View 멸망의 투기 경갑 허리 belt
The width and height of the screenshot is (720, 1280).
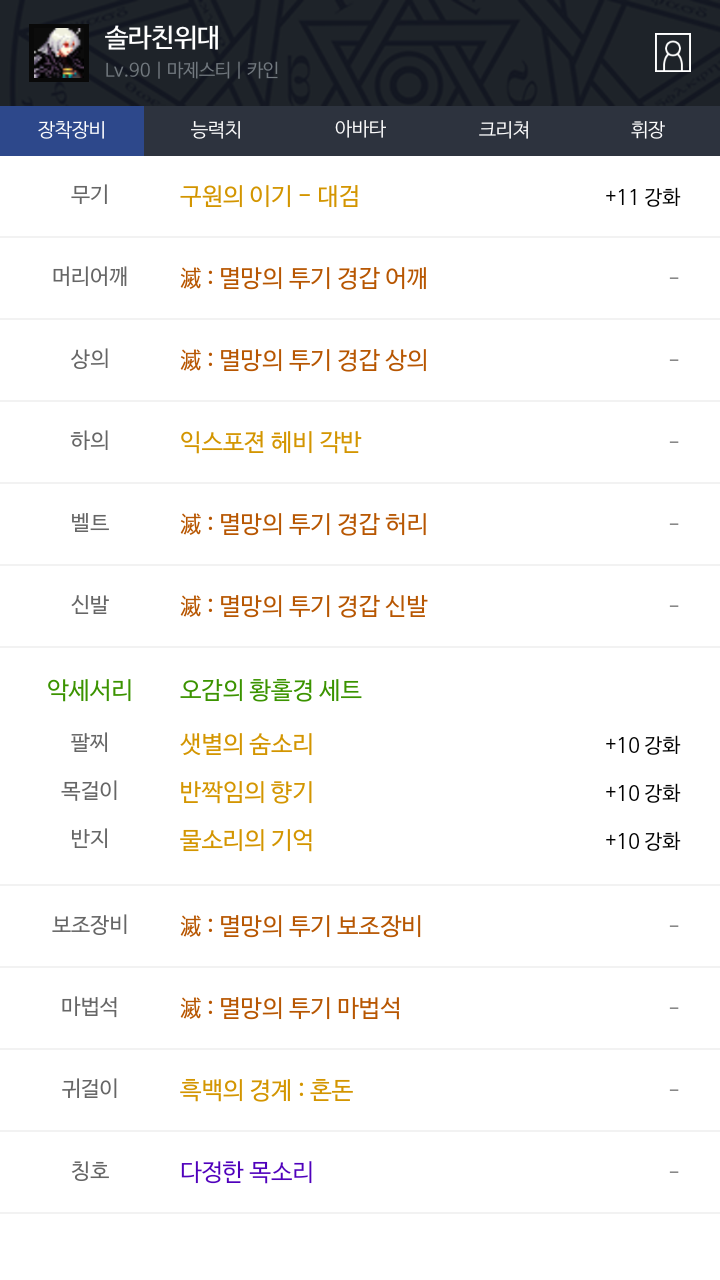click(x=304, y=524)
